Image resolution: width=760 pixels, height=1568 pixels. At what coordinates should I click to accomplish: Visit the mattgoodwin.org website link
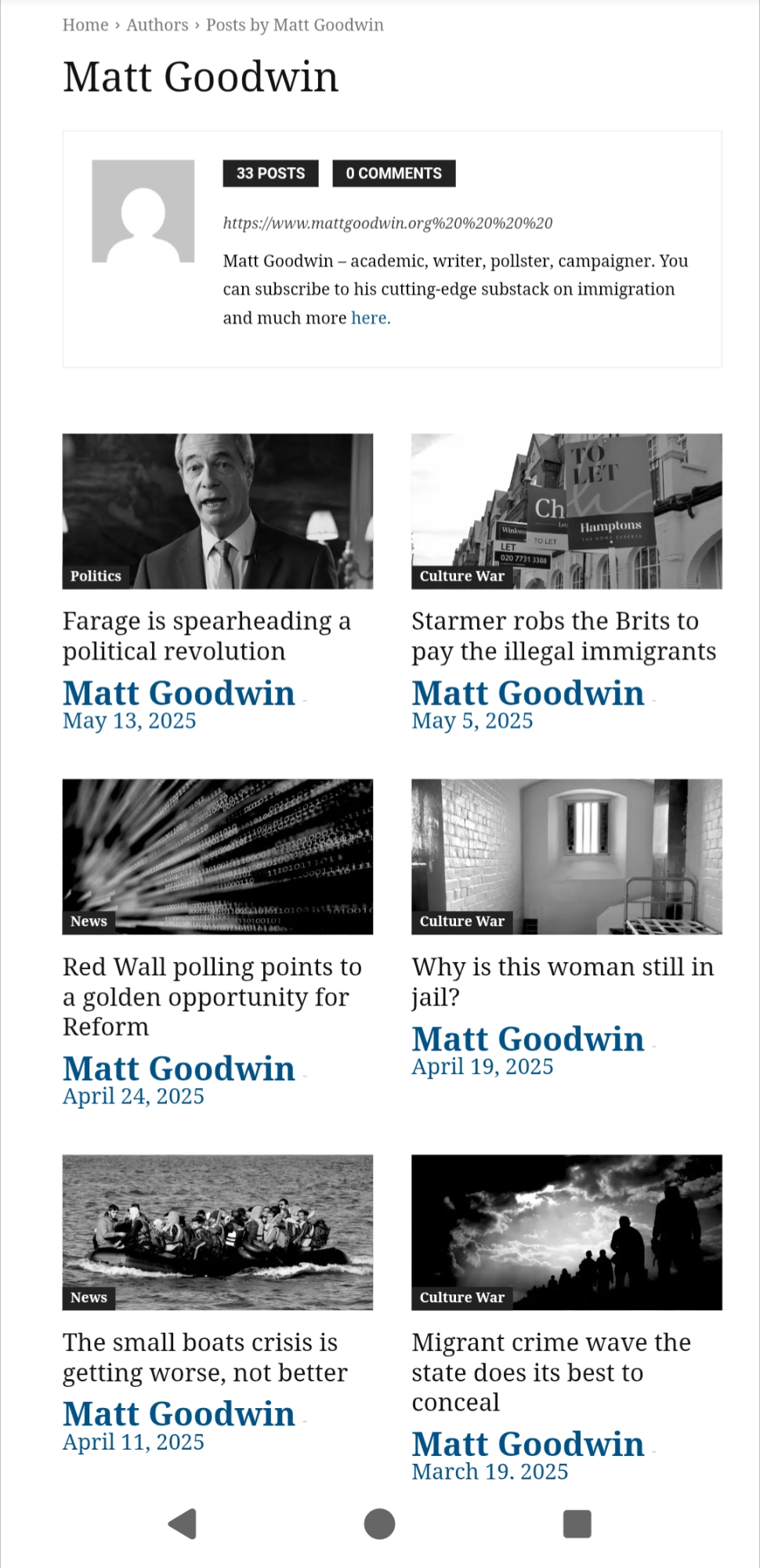coord(387,223)
